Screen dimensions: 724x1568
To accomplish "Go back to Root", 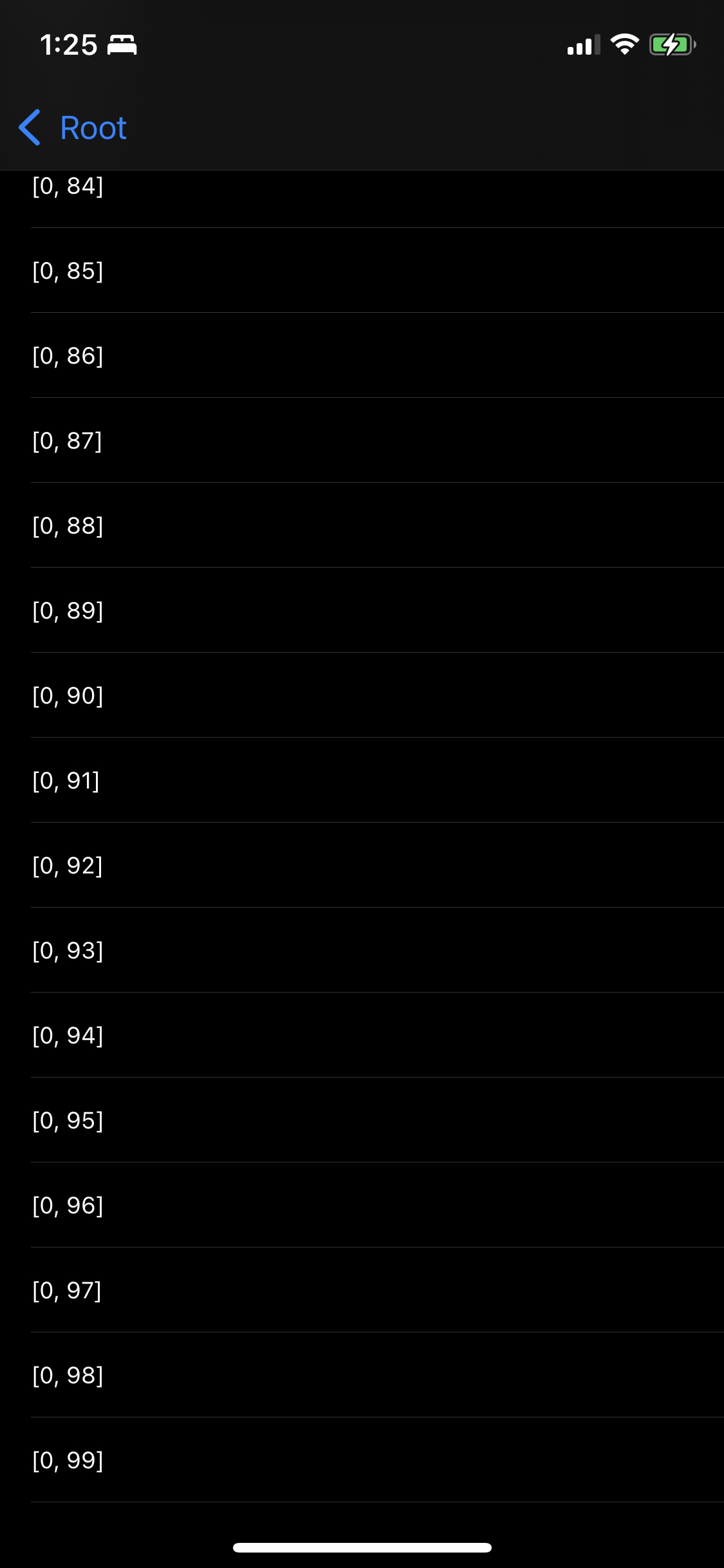I will coord(73,127).
